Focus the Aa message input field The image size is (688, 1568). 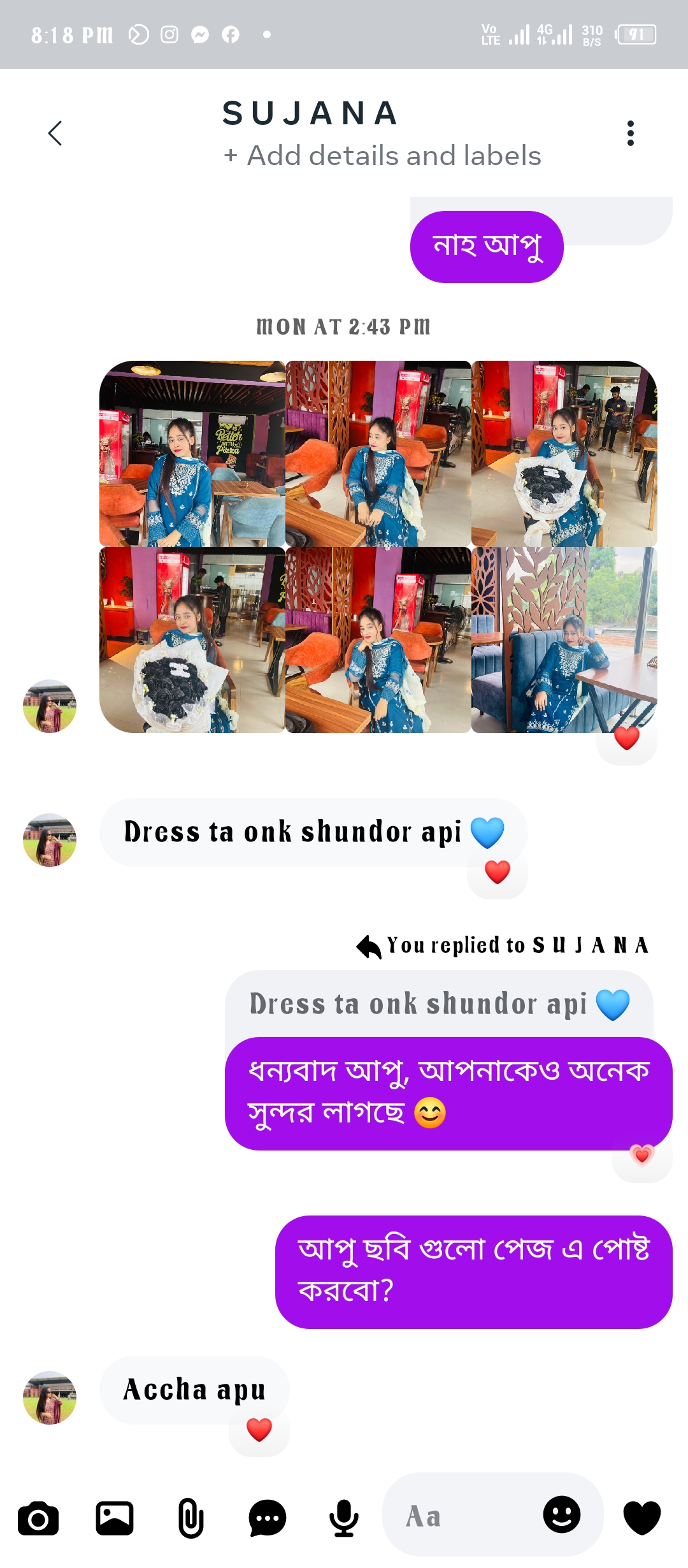click(465, 1516)
